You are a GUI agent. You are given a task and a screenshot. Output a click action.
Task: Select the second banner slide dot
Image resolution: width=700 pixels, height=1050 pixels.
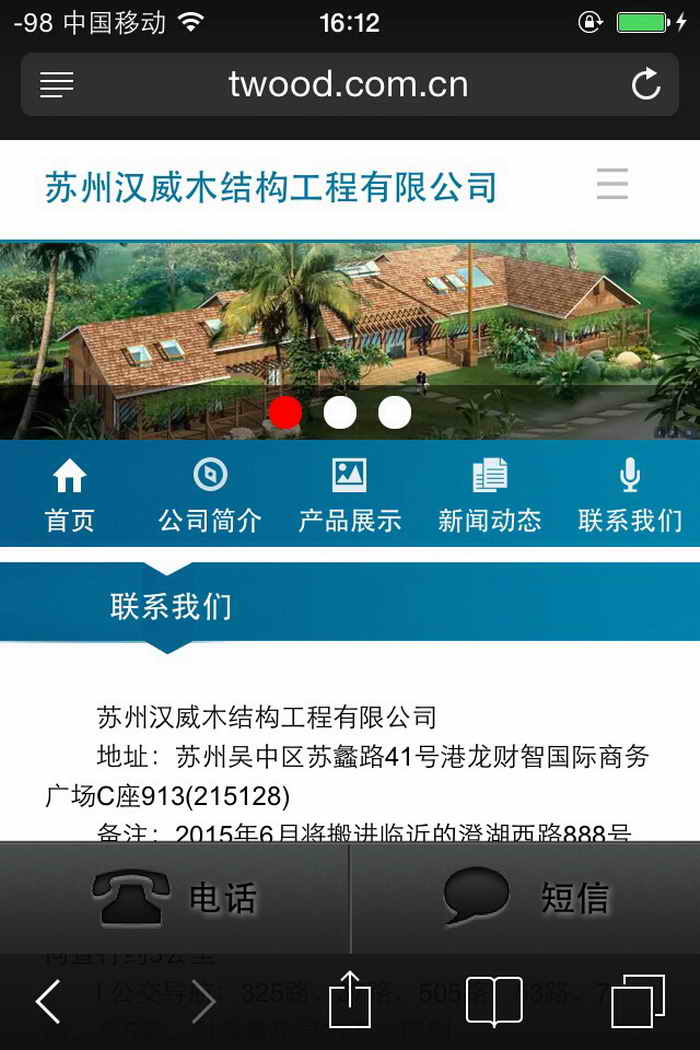[340, 412]
